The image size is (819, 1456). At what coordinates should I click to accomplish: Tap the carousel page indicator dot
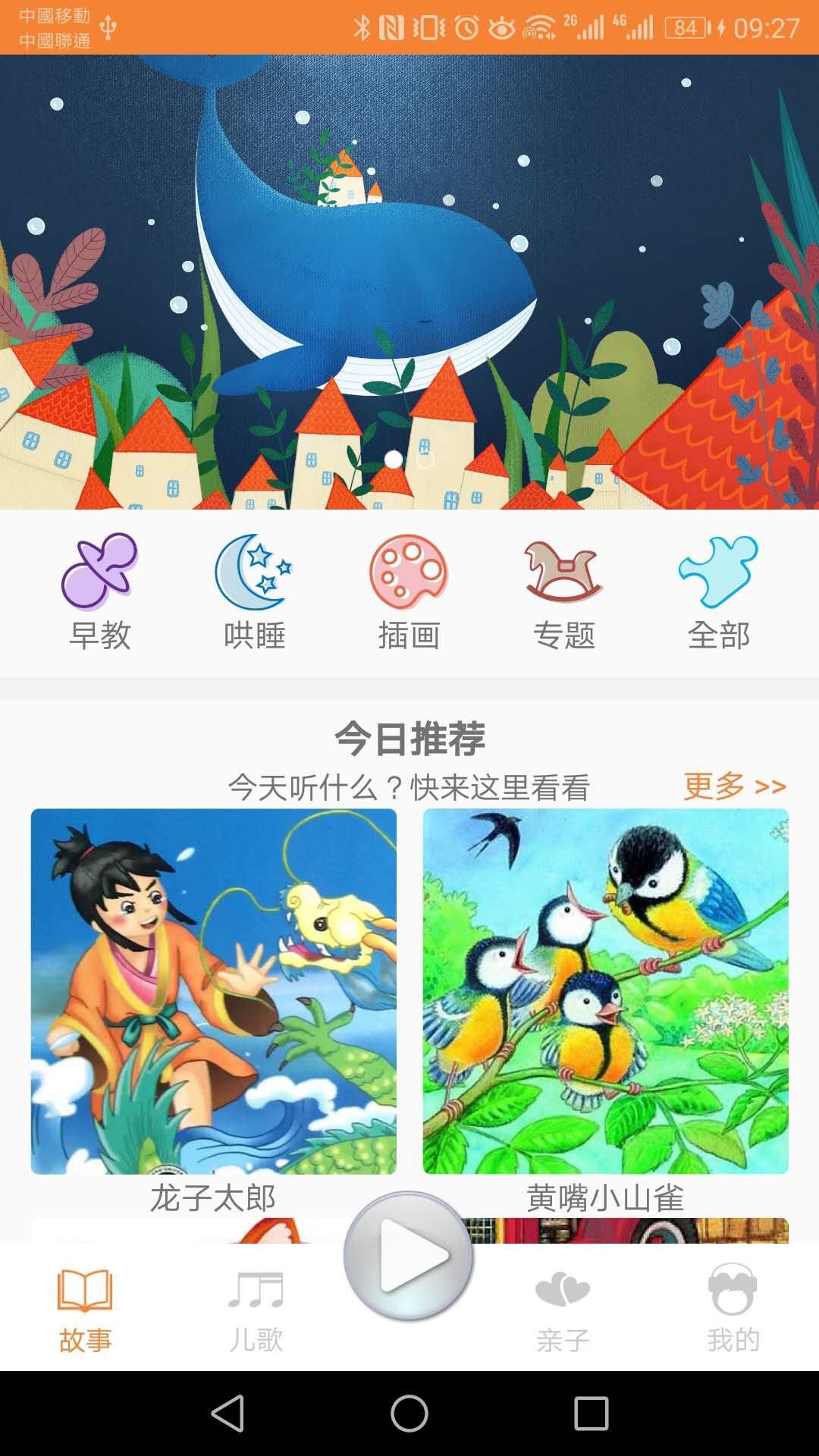pos(394,458)
